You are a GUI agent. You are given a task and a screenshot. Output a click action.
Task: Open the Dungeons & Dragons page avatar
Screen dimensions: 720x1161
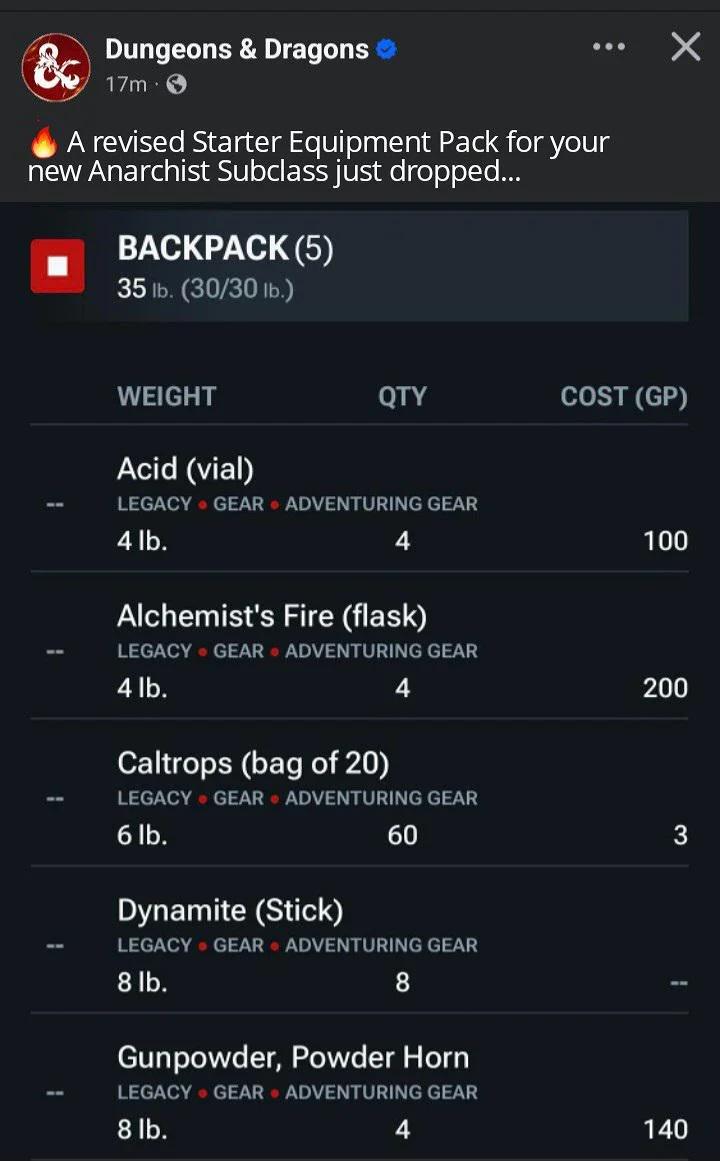[x=56, y=67]
